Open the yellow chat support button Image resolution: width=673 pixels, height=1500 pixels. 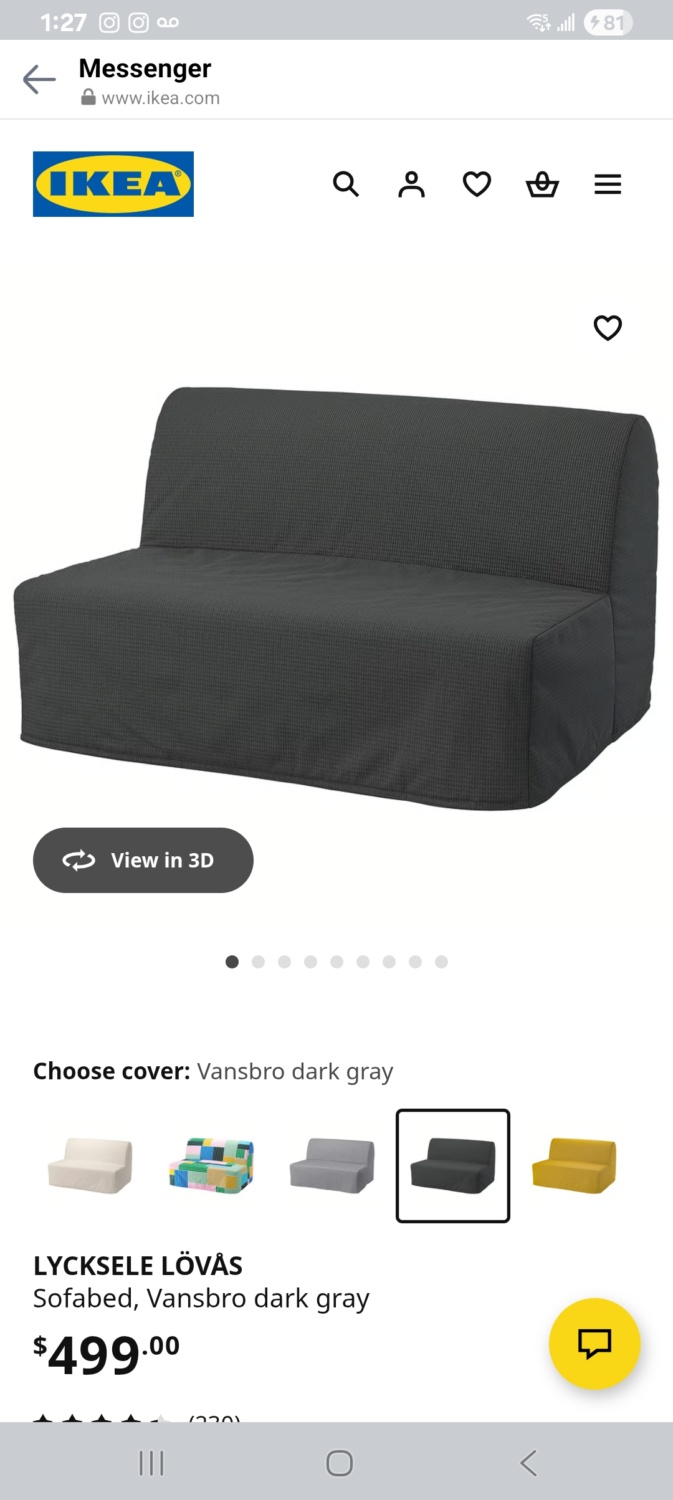(594, 1343)
